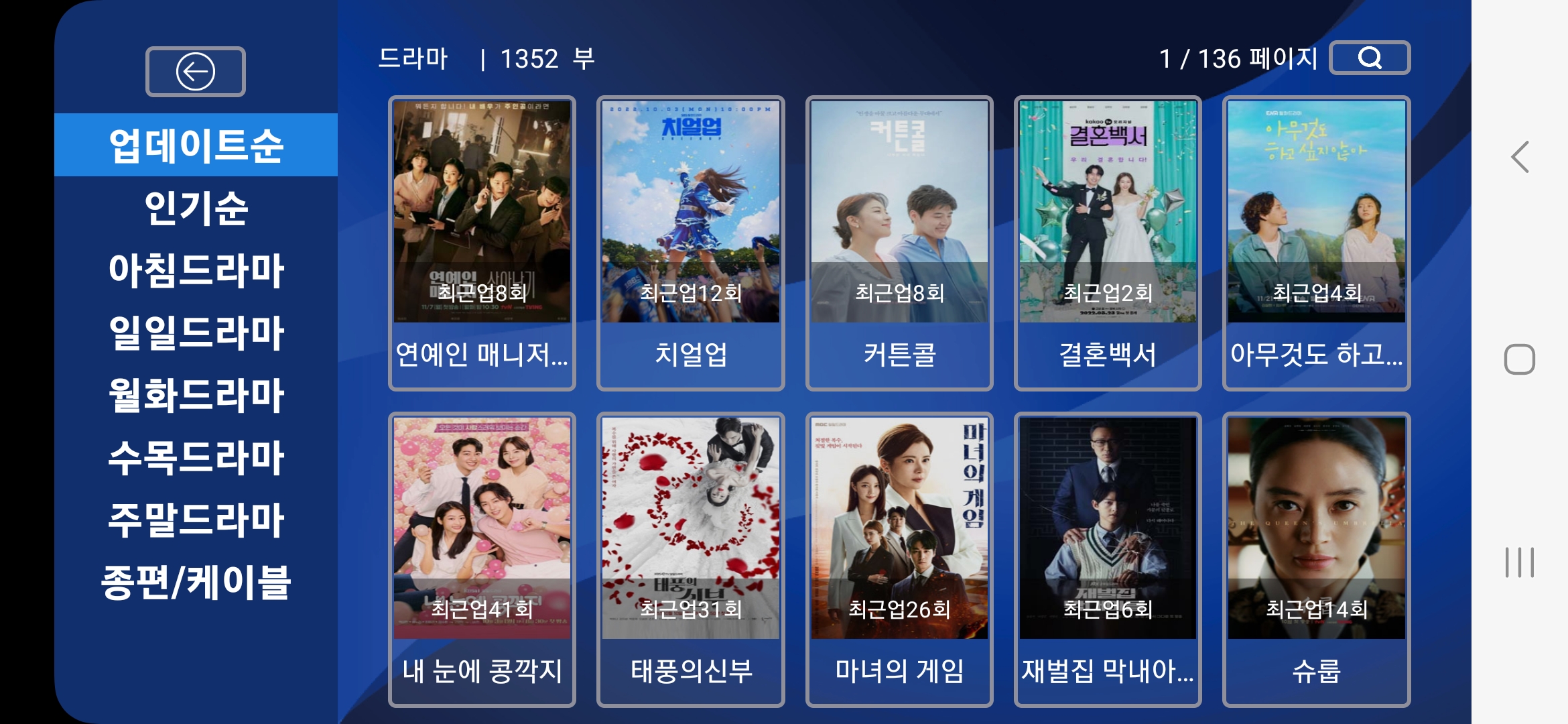
Task: Select 업데이트순 sorting
Action: (x=196, y=145)
